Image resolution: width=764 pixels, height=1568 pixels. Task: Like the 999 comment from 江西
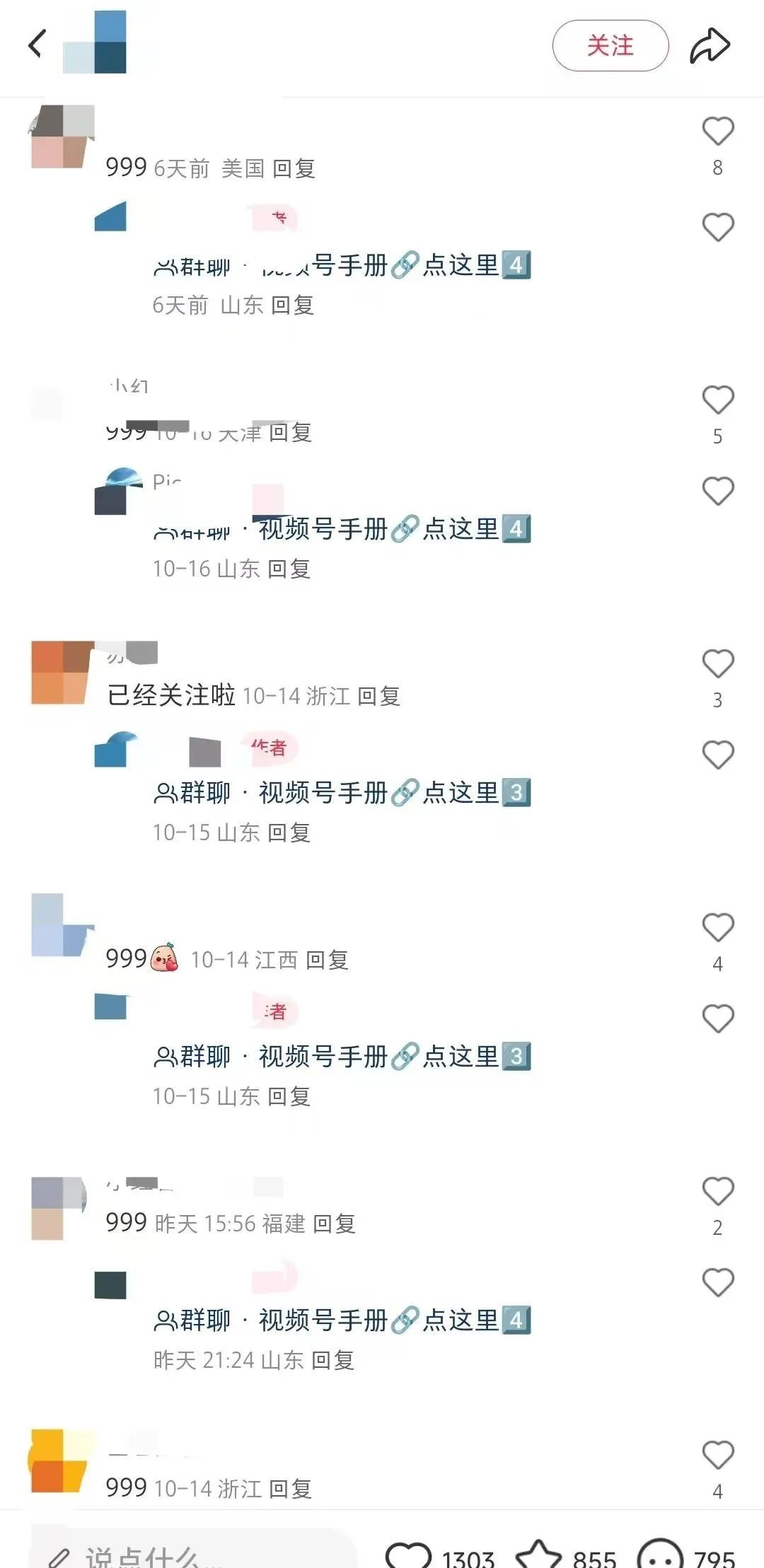coord(717,928)
